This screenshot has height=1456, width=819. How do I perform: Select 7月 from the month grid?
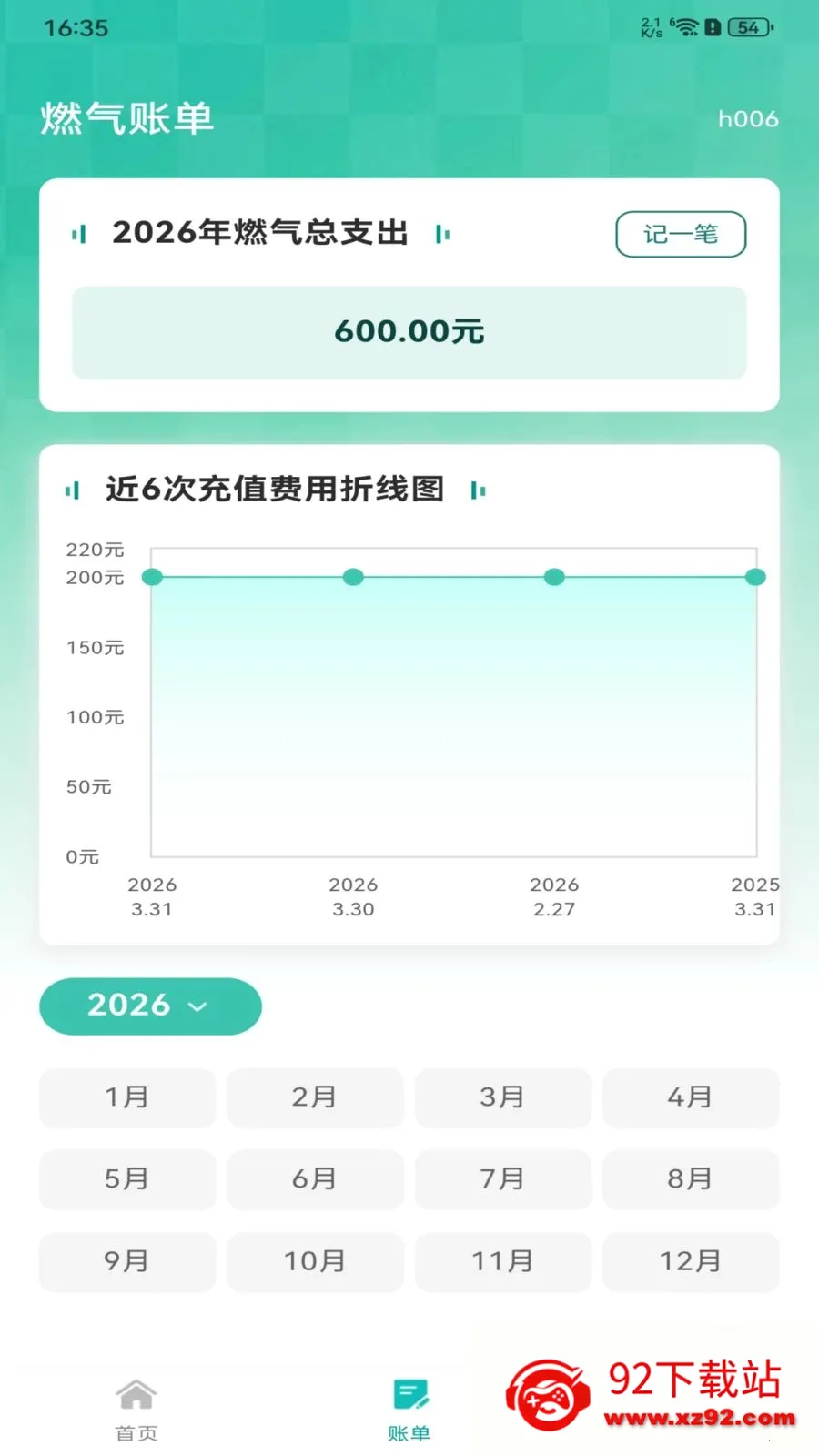click(502, 1179)
